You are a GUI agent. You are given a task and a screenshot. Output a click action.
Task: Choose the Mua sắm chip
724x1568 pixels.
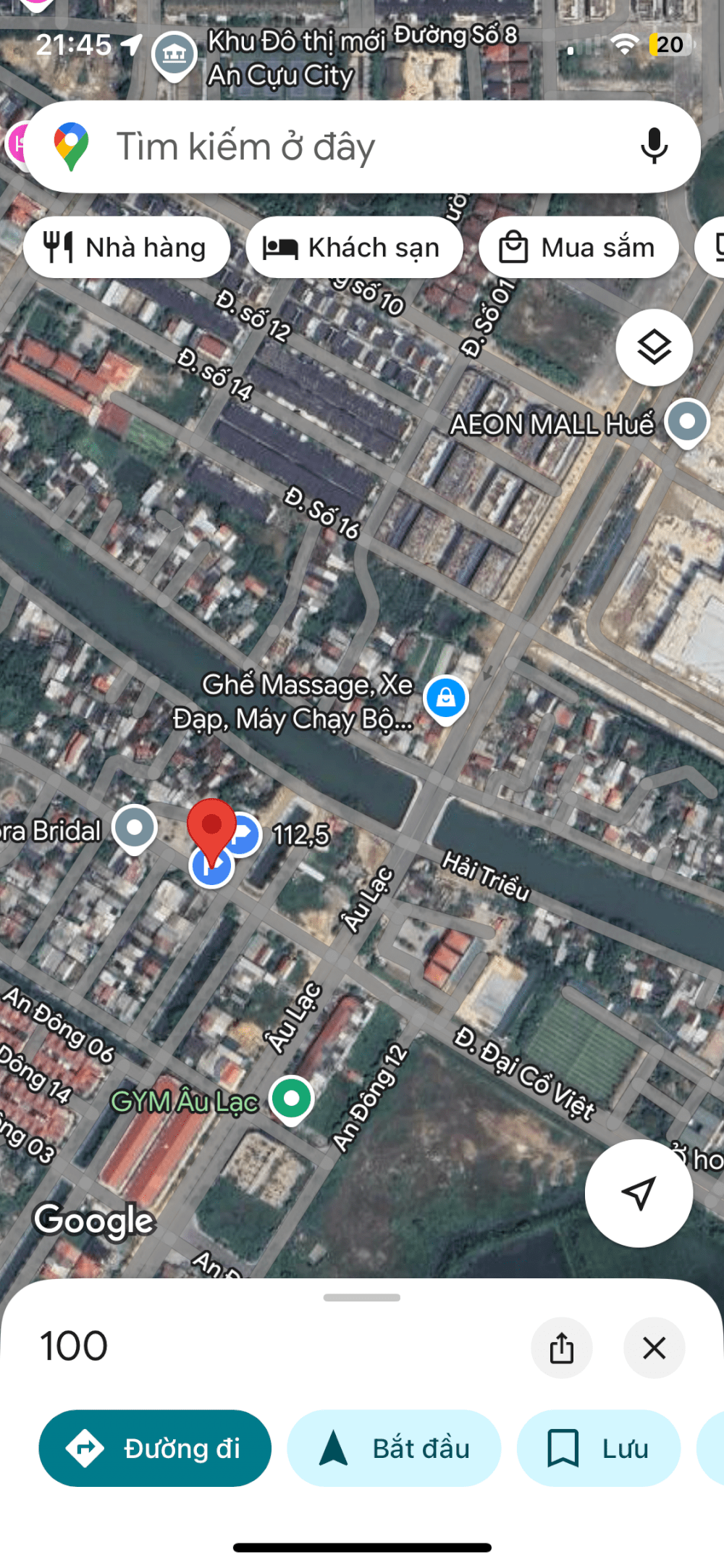coord(578,248)
